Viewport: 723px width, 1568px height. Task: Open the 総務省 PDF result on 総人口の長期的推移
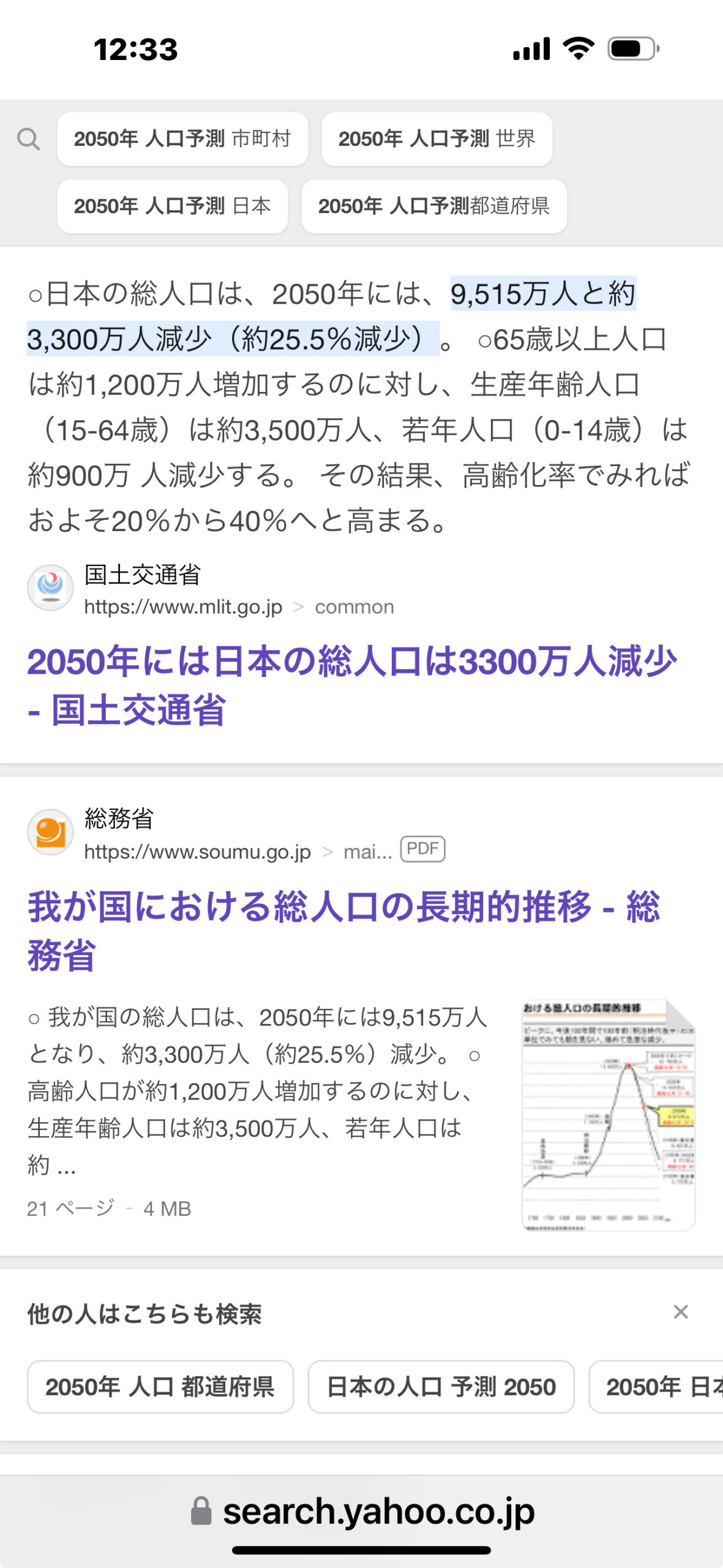click(x=343, y=931)
